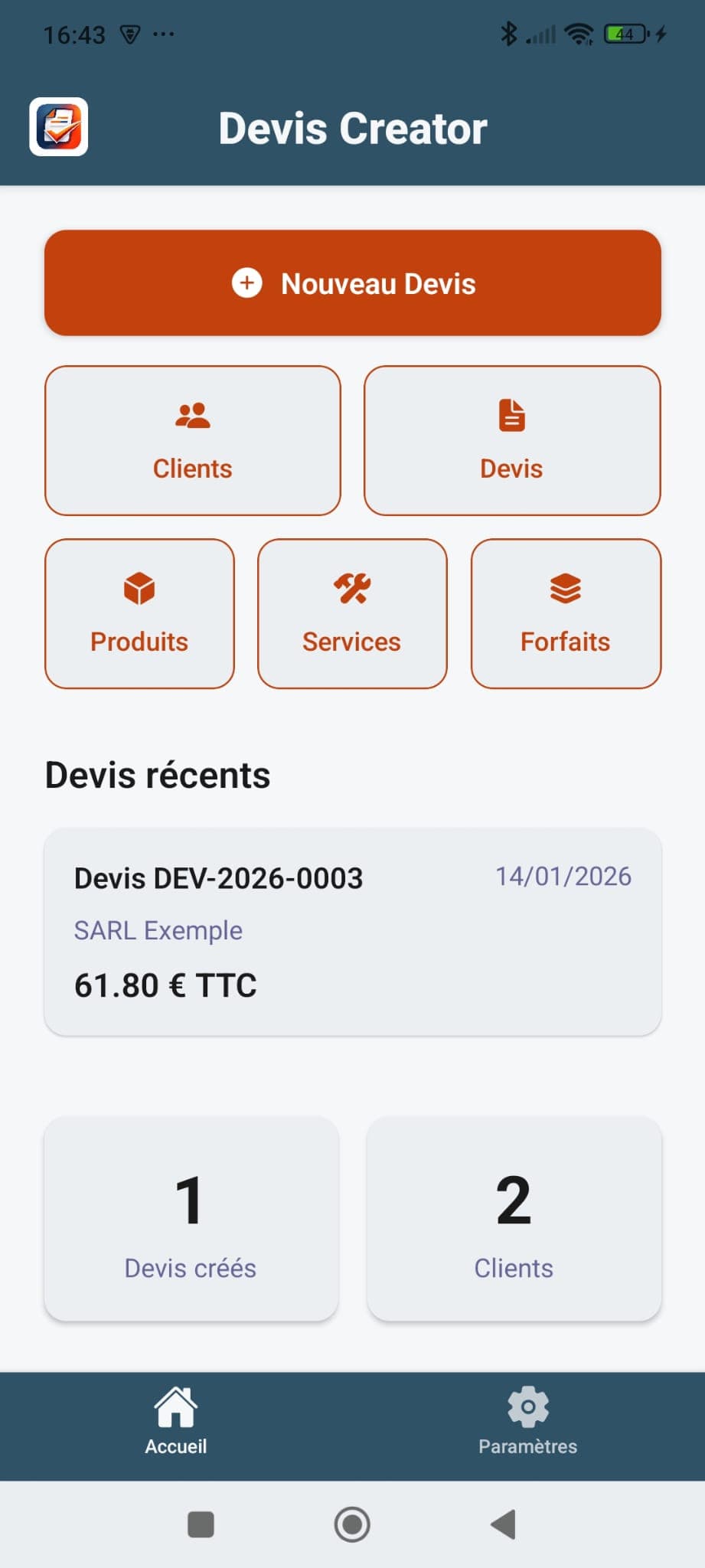Open Forfaits using the stacked layers icon
This screenshot has height=1568, width=705.
[x=565, y=589]
